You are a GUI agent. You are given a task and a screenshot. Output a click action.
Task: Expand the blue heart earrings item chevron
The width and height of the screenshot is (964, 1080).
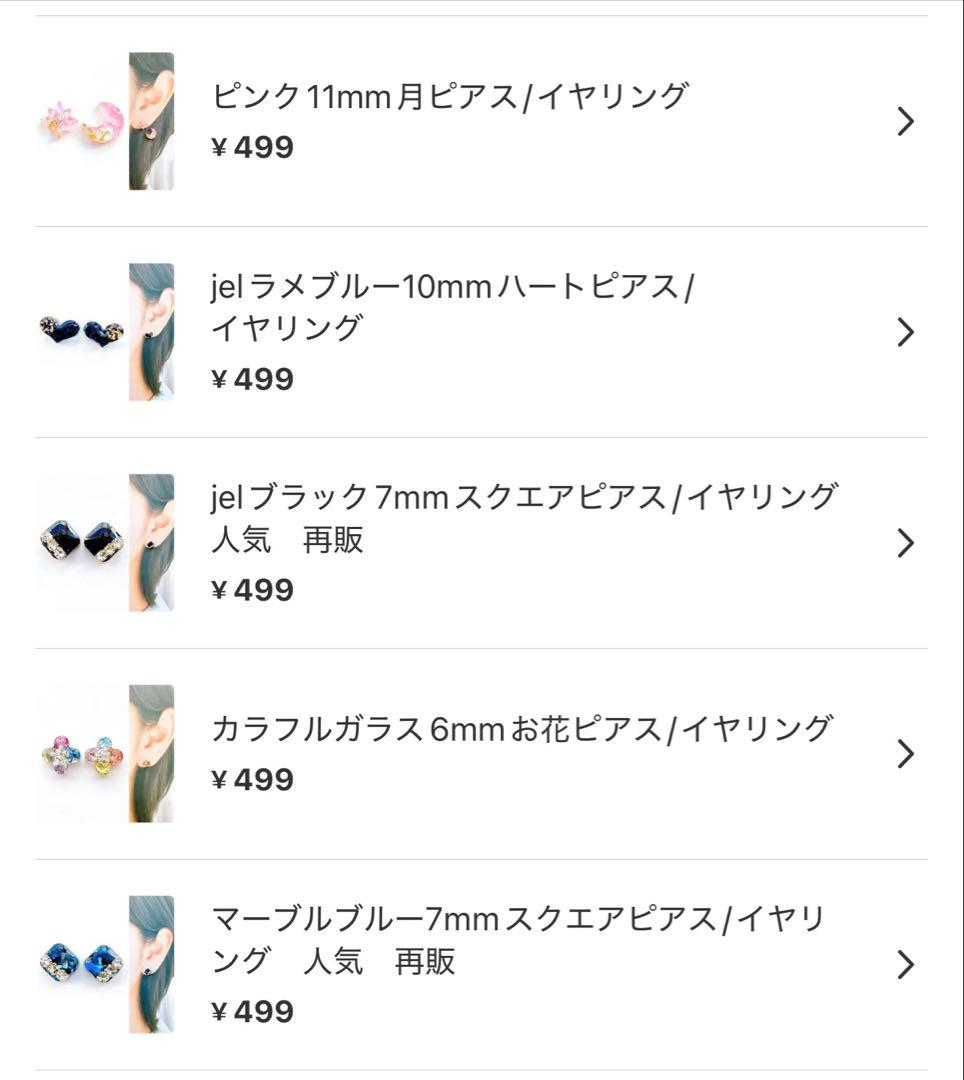click(x=905, y=332)
